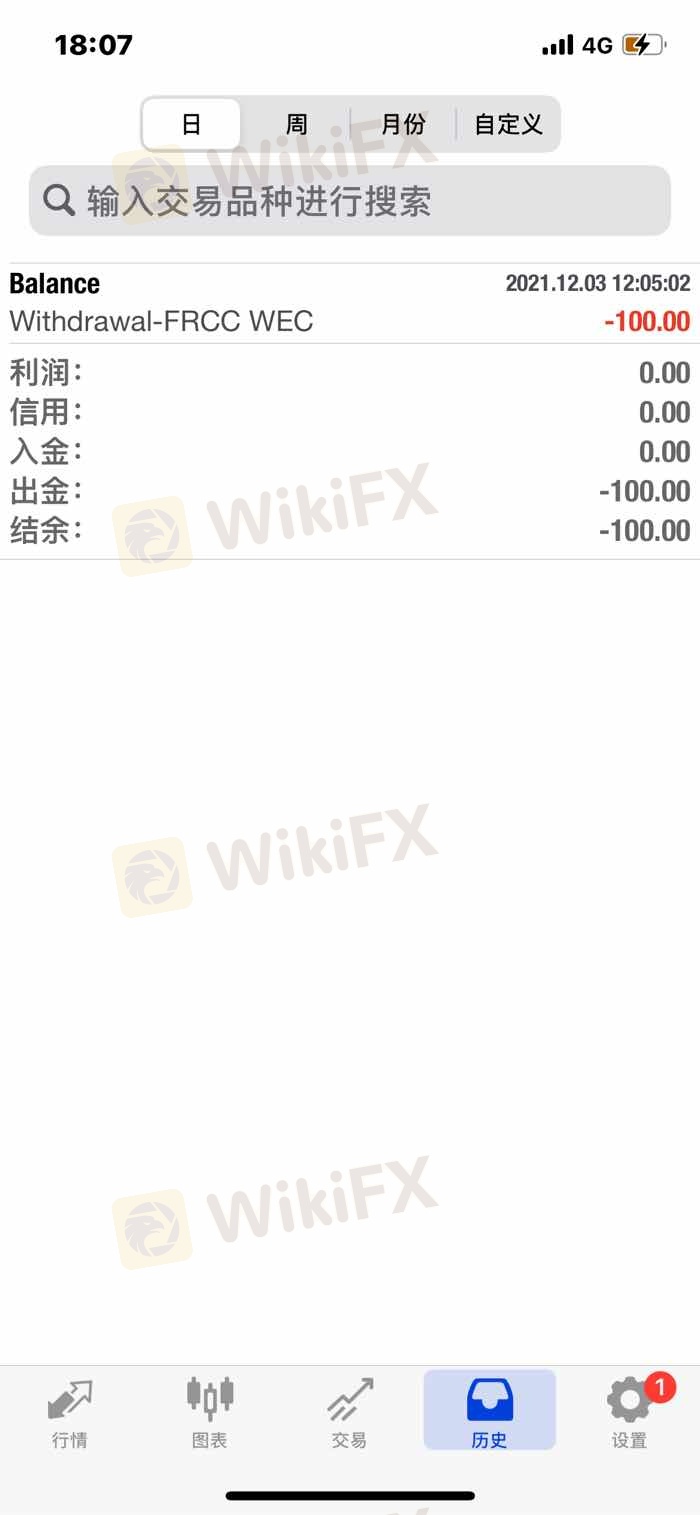Choose the 自定义 custom period
Image resolution: width=700 pixels, height=1515 pixels.
click(508, 124)
